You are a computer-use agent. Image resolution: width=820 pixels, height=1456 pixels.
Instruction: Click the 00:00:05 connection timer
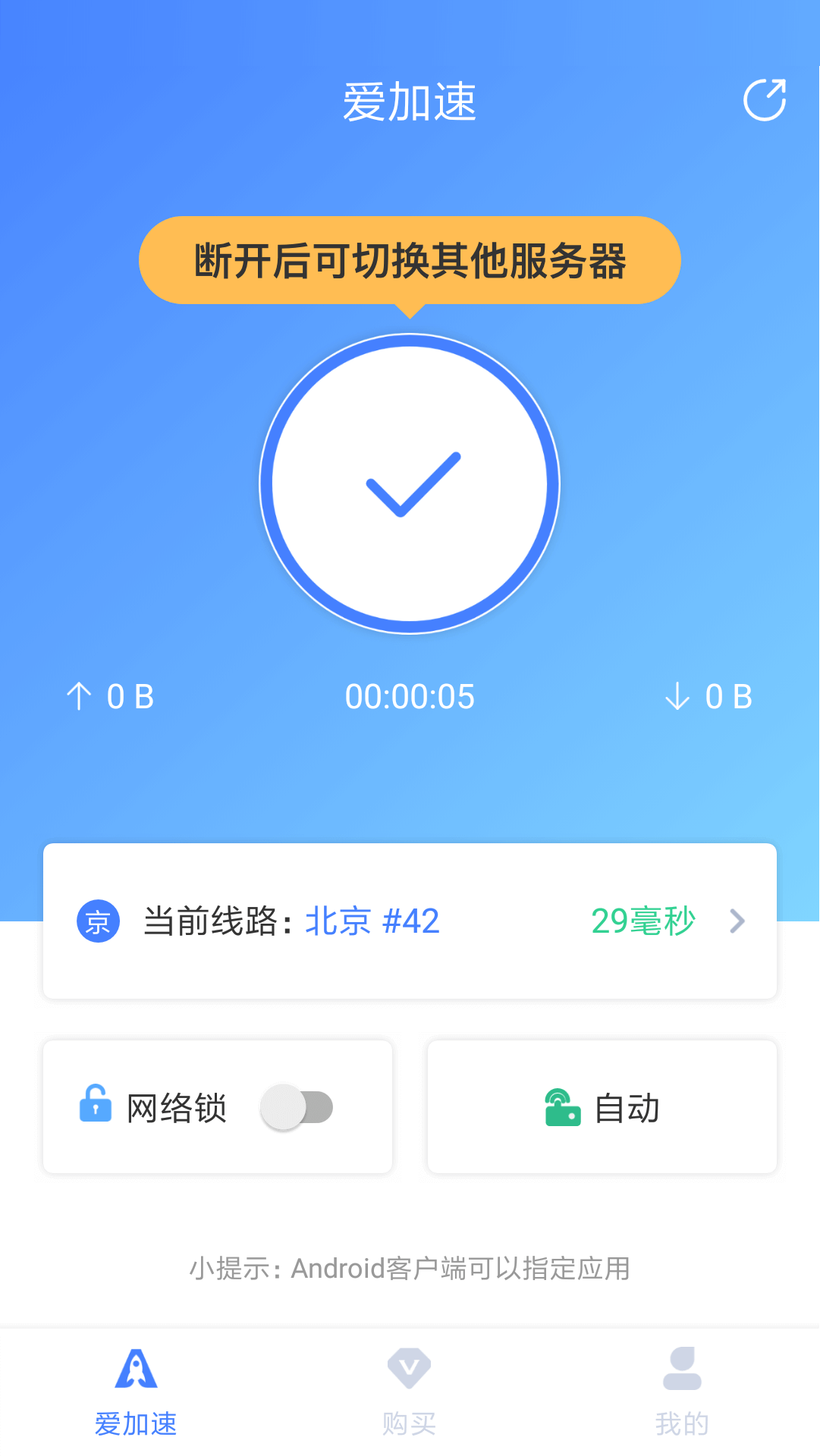coord(410,696)
